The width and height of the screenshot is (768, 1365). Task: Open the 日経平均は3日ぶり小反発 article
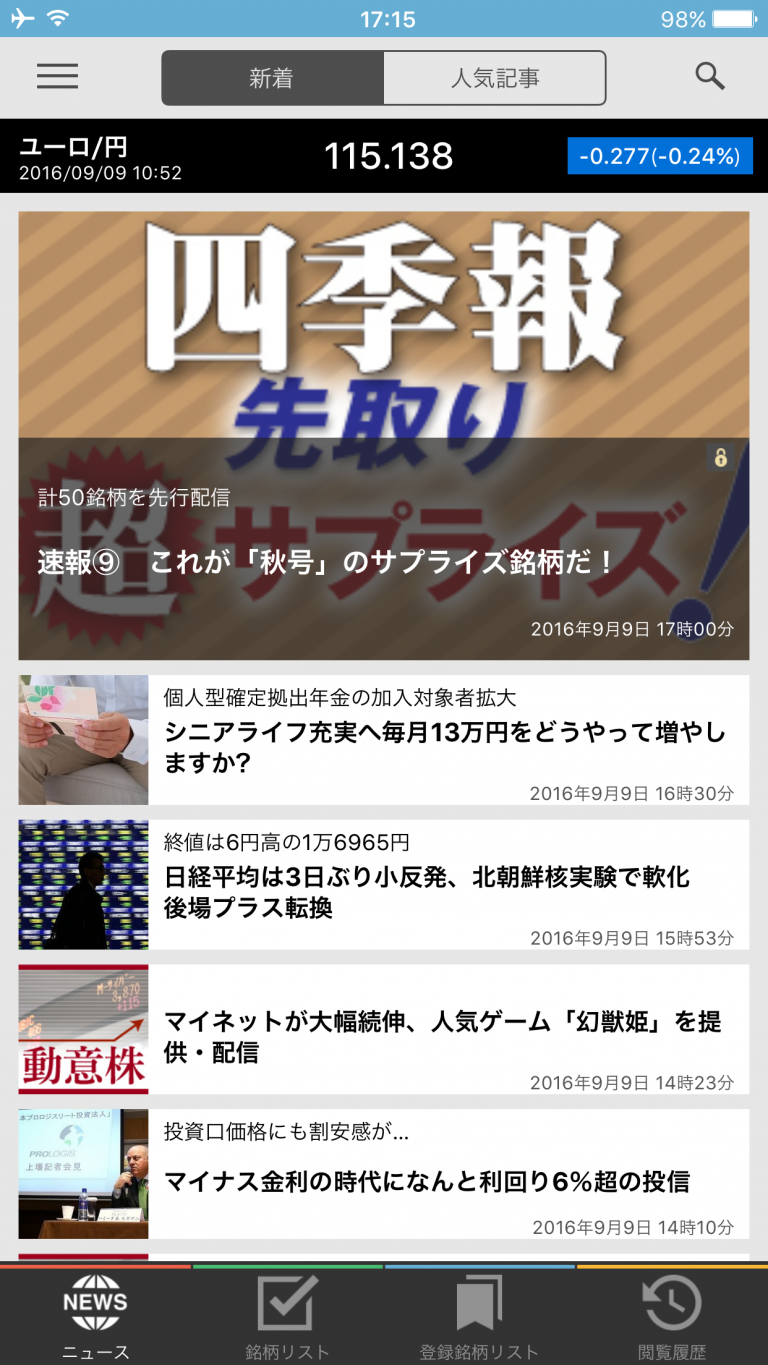pos(384,885)
